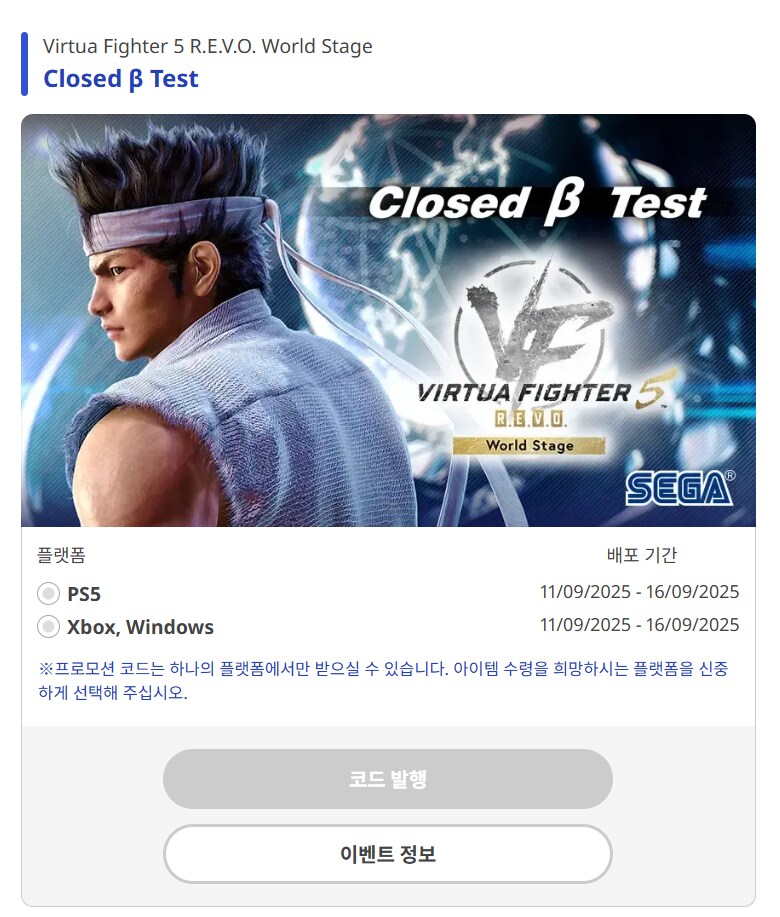The width and height of the screenshot is (780, 917).
Task: Tap the 코드 발행 button
Action: 387,779
